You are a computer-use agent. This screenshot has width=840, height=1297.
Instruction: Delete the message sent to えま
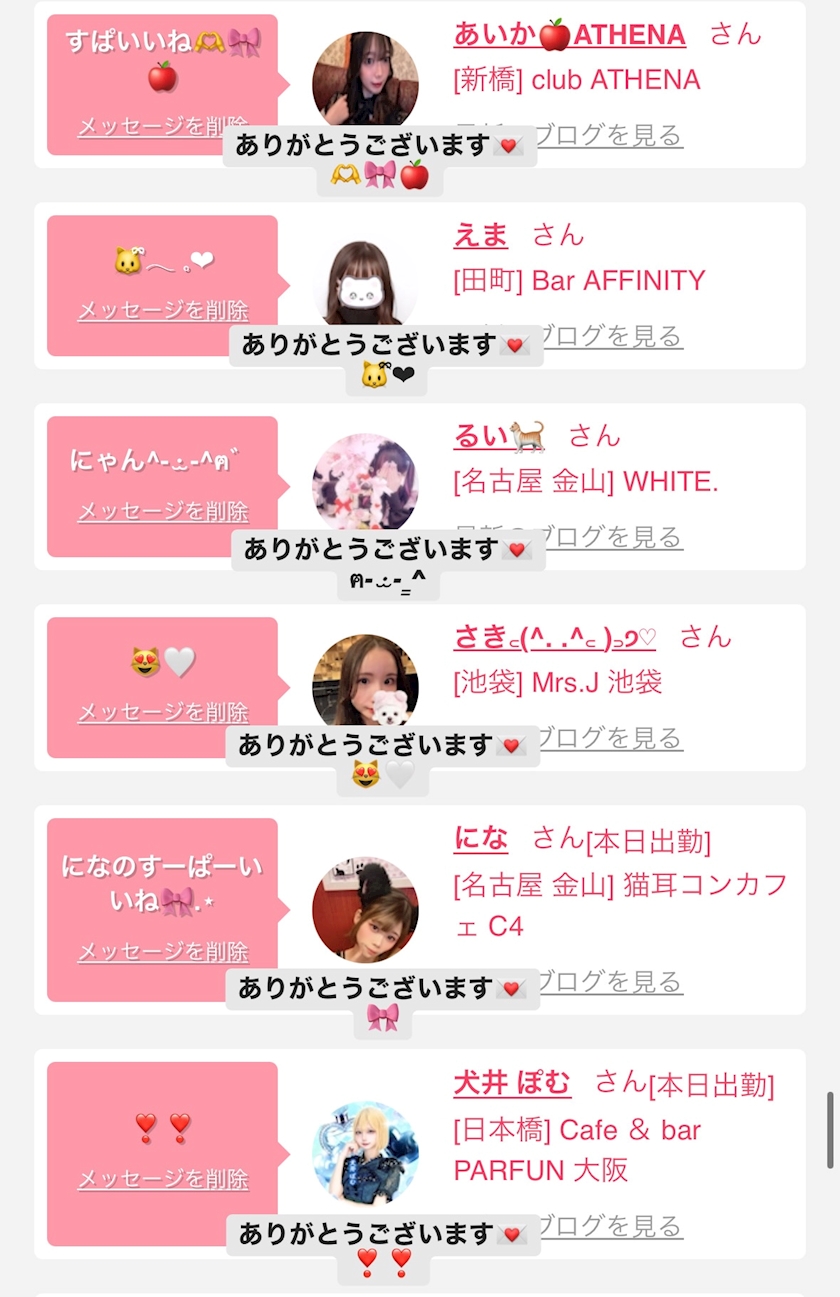pyautogui.click(x=163, y=311)
